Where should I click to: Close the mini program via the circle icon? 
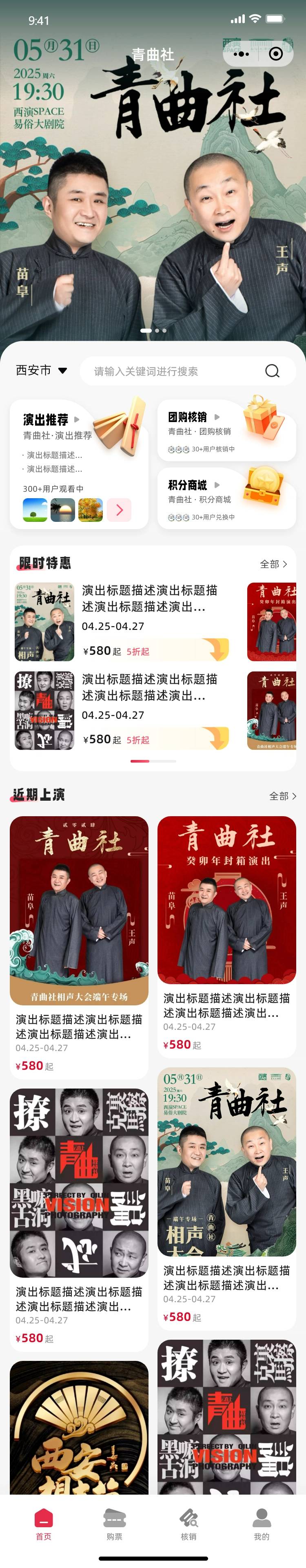click(x=275, y=53)
